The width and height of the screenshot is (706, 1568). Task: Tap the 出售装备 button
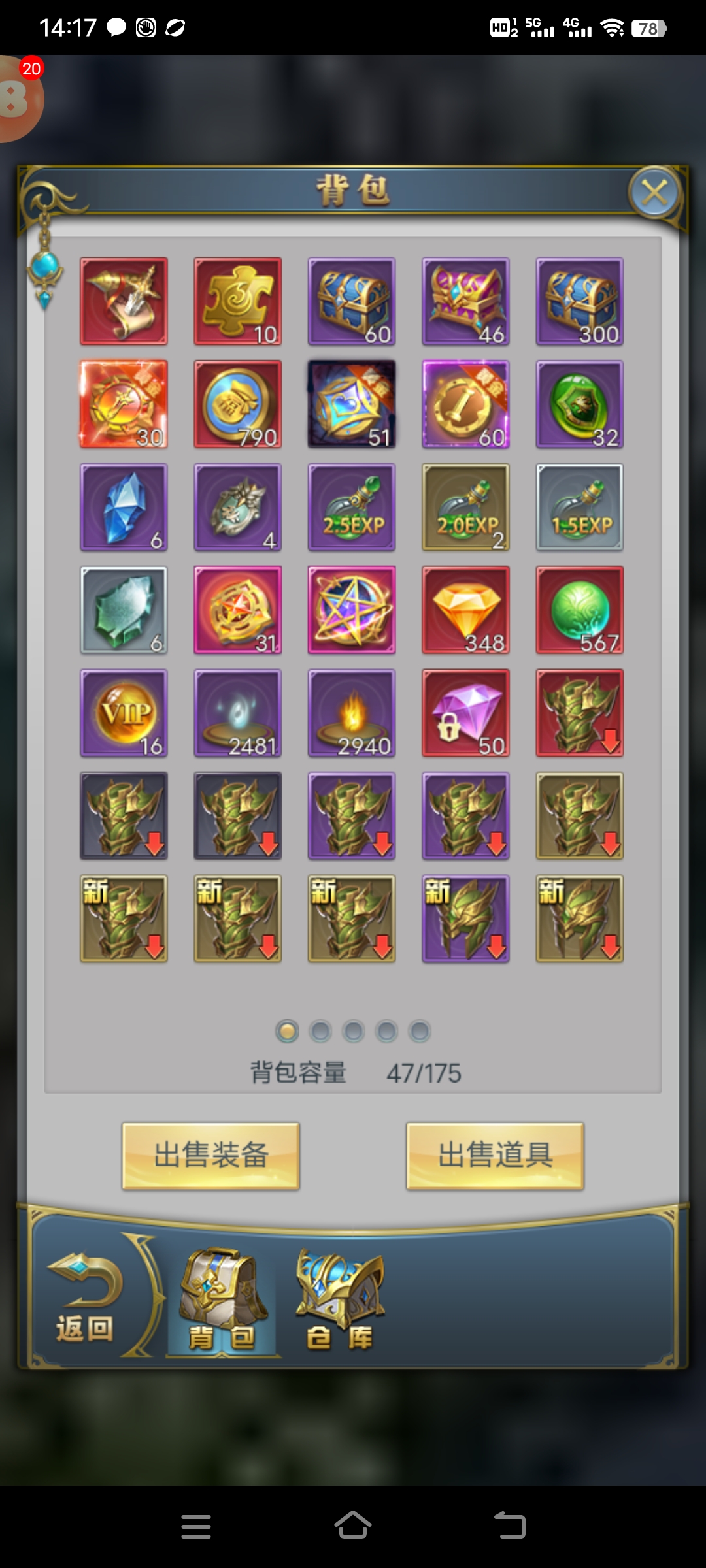click(210, 1155)
